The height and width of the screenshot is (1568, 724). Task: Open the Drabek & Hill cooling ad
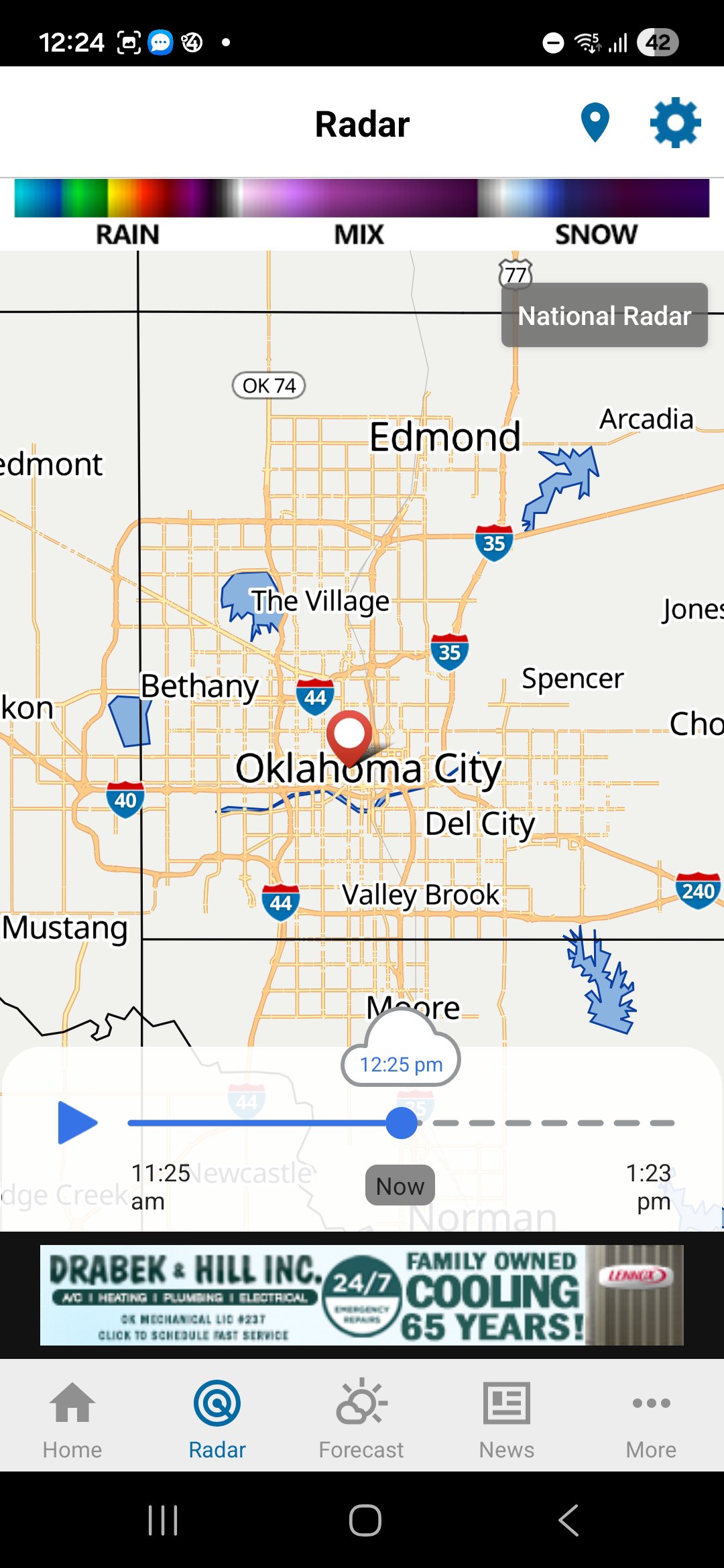(x=362, y=1295)
